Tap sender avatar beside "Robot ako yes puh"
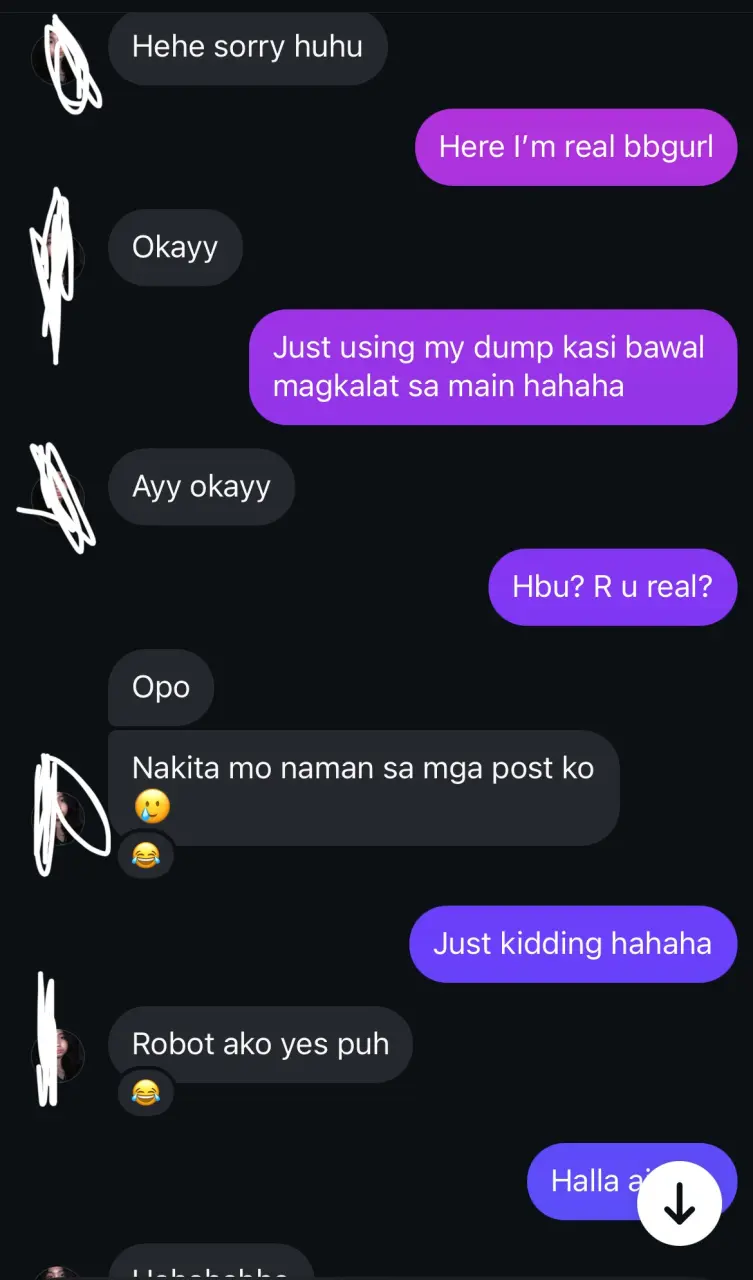This screenshot has height=1280, width=753. click(x=59, y=1055)
